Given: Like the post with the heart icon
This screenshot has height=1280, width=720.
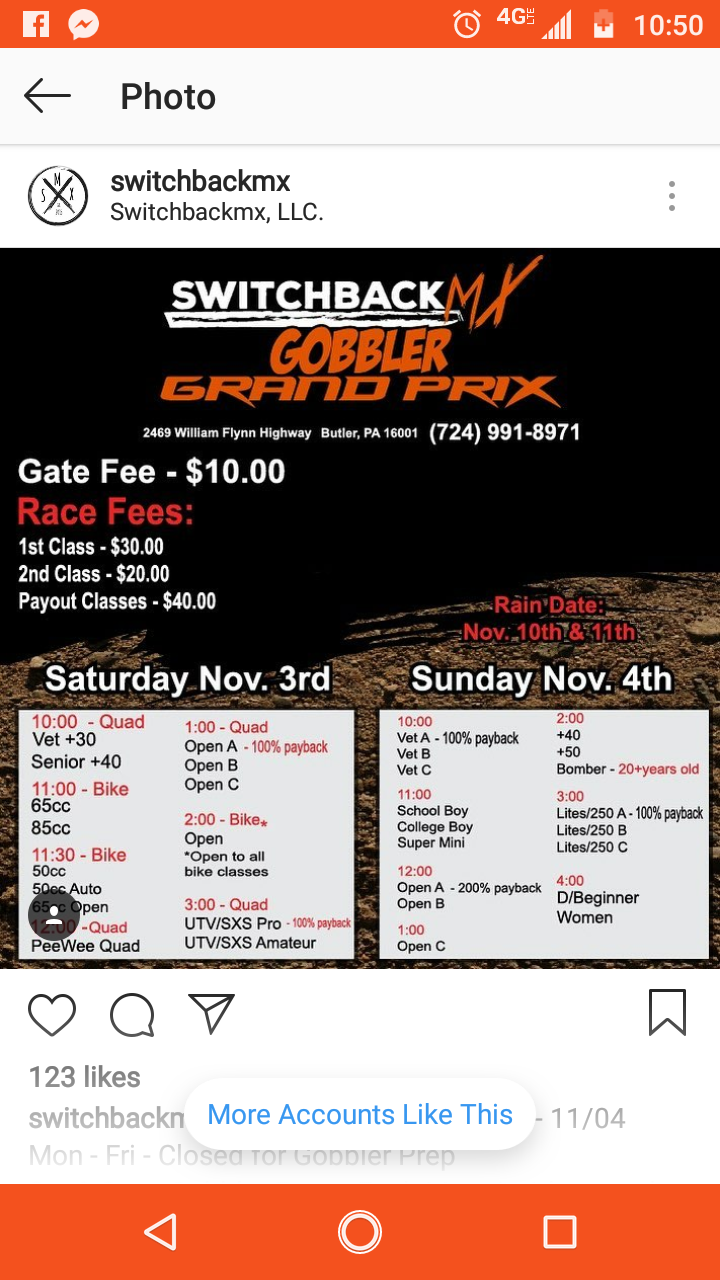Looking at the screenshot, I should (x=52, y=1014).
